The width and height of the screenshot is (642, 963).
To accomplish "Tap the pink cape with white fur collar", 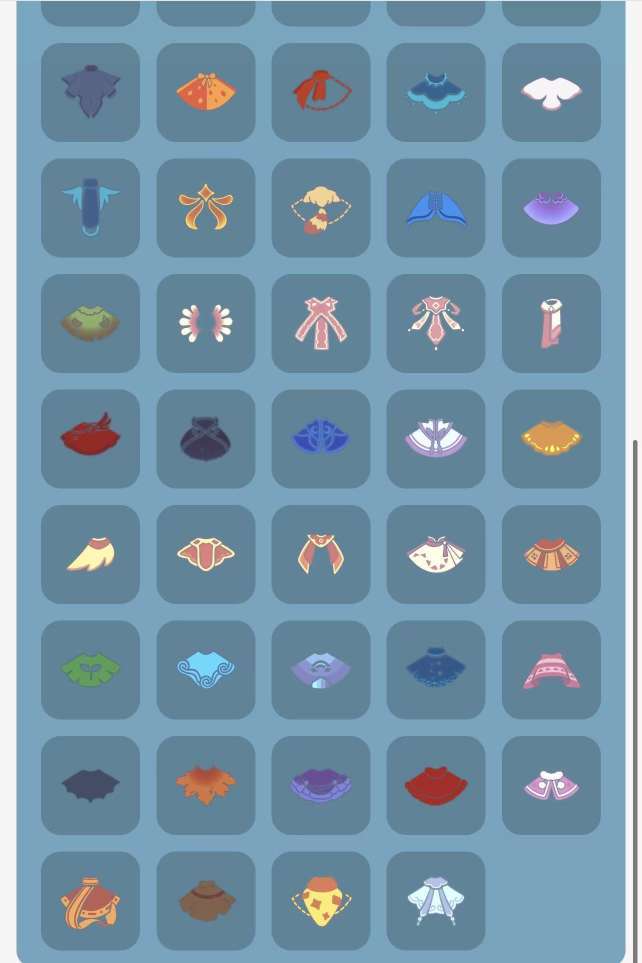I will point(551,785).
